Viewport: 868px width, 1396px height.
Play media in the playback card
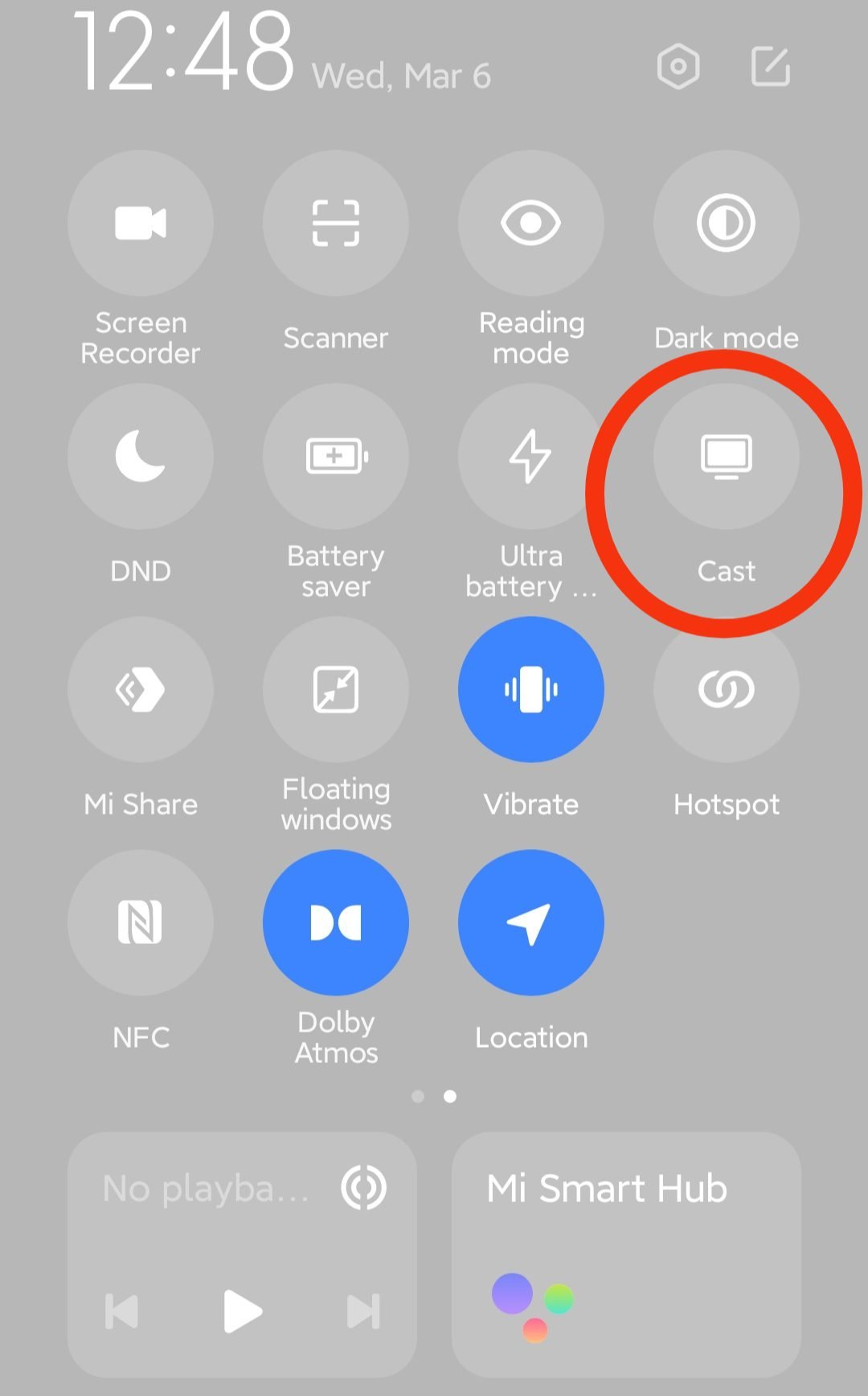coord(241,1312)
